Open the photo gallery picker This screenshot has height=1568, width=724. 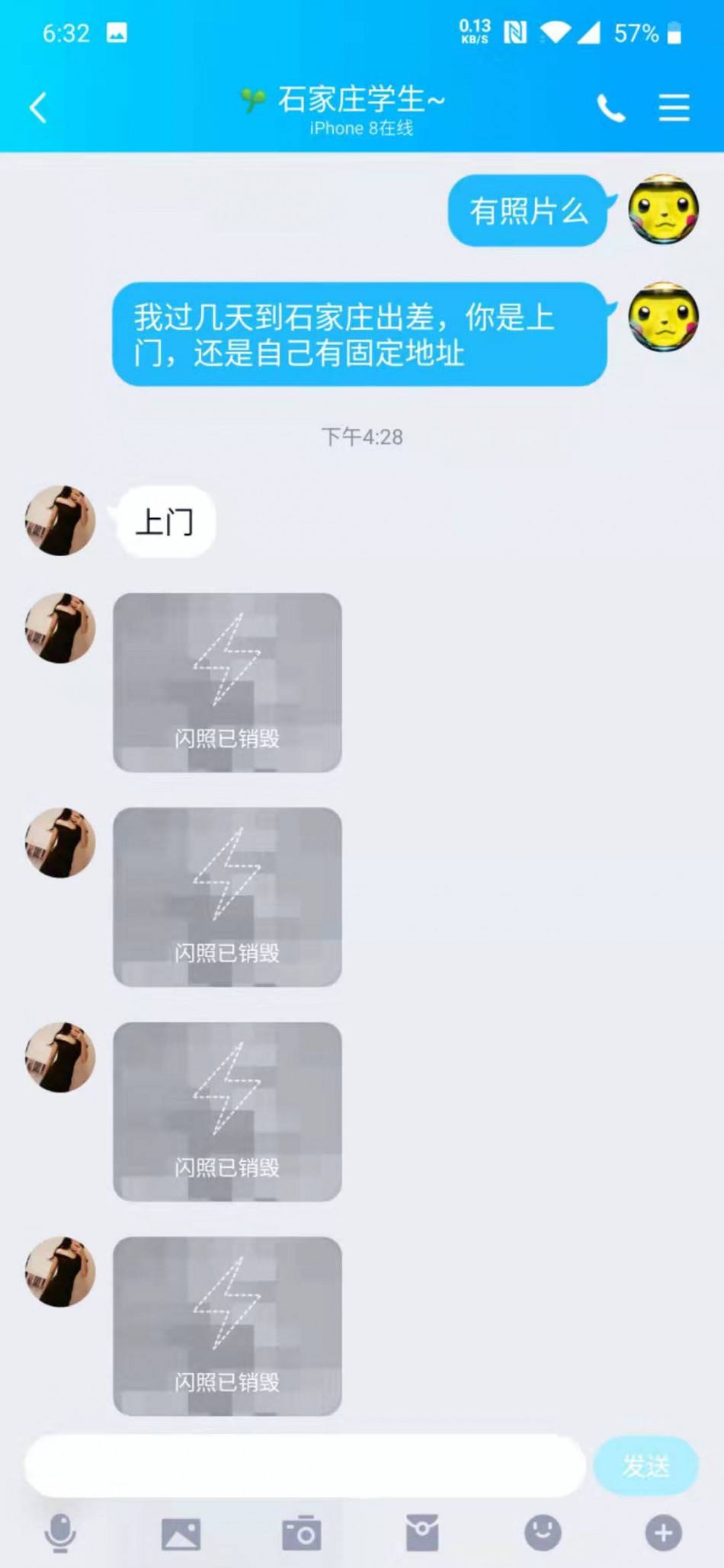[x=181, y=1533]
